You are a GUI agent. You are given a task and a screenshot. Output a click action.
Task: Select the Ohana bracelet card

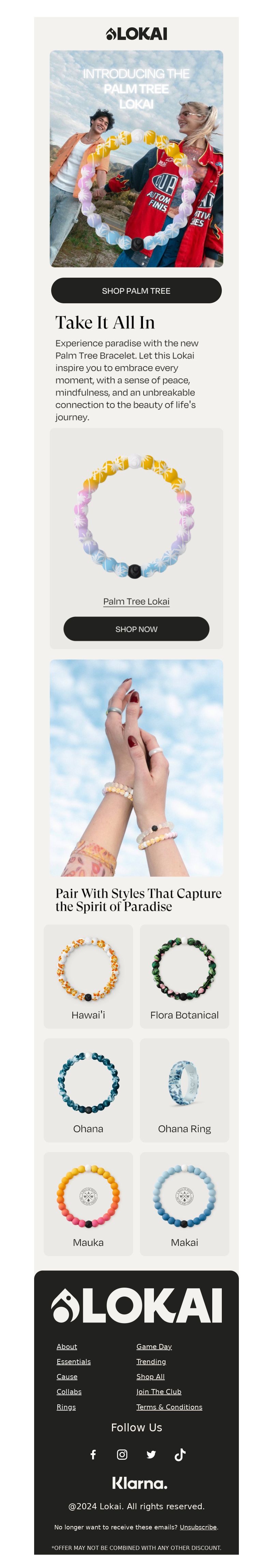coord(88,1090)
